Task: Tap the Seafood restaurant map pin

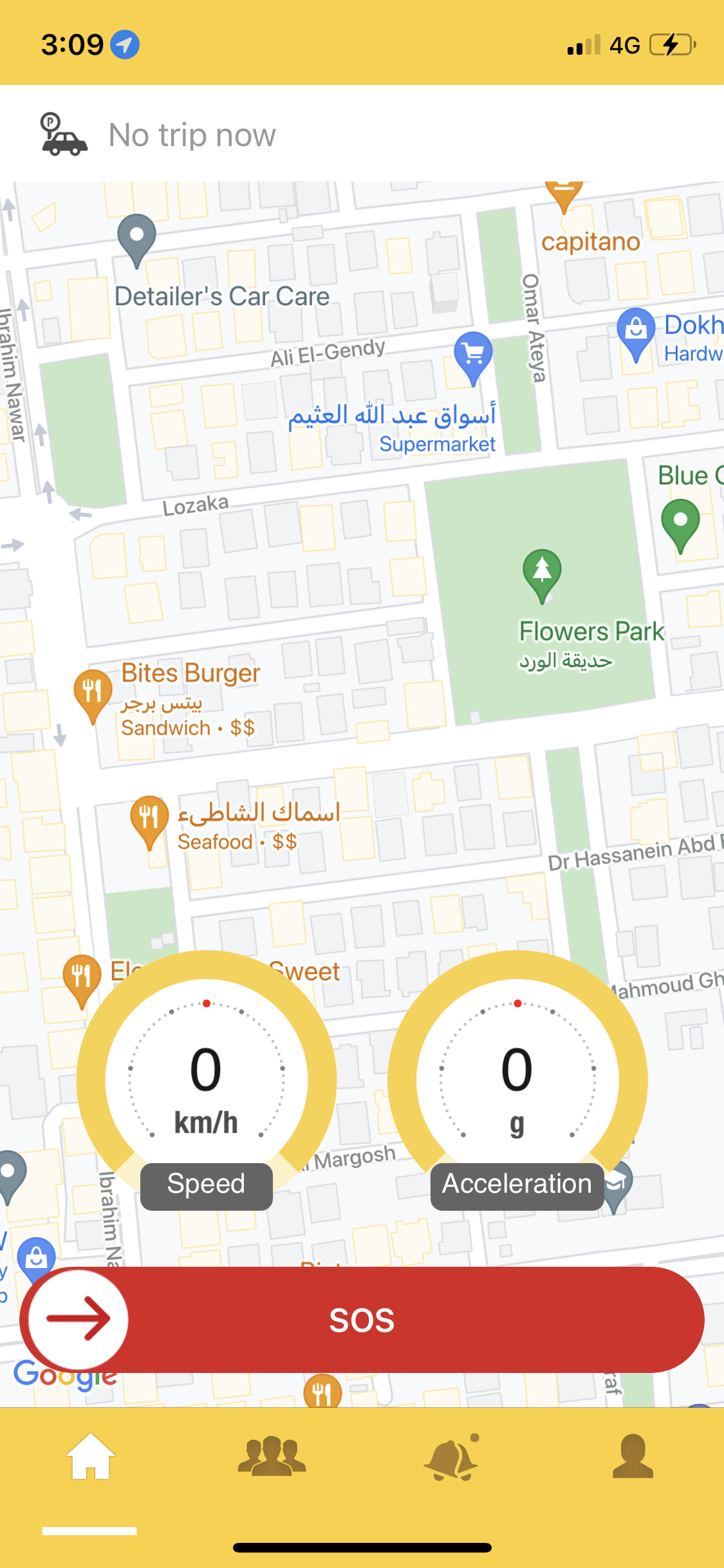Action: pos(149,819)
